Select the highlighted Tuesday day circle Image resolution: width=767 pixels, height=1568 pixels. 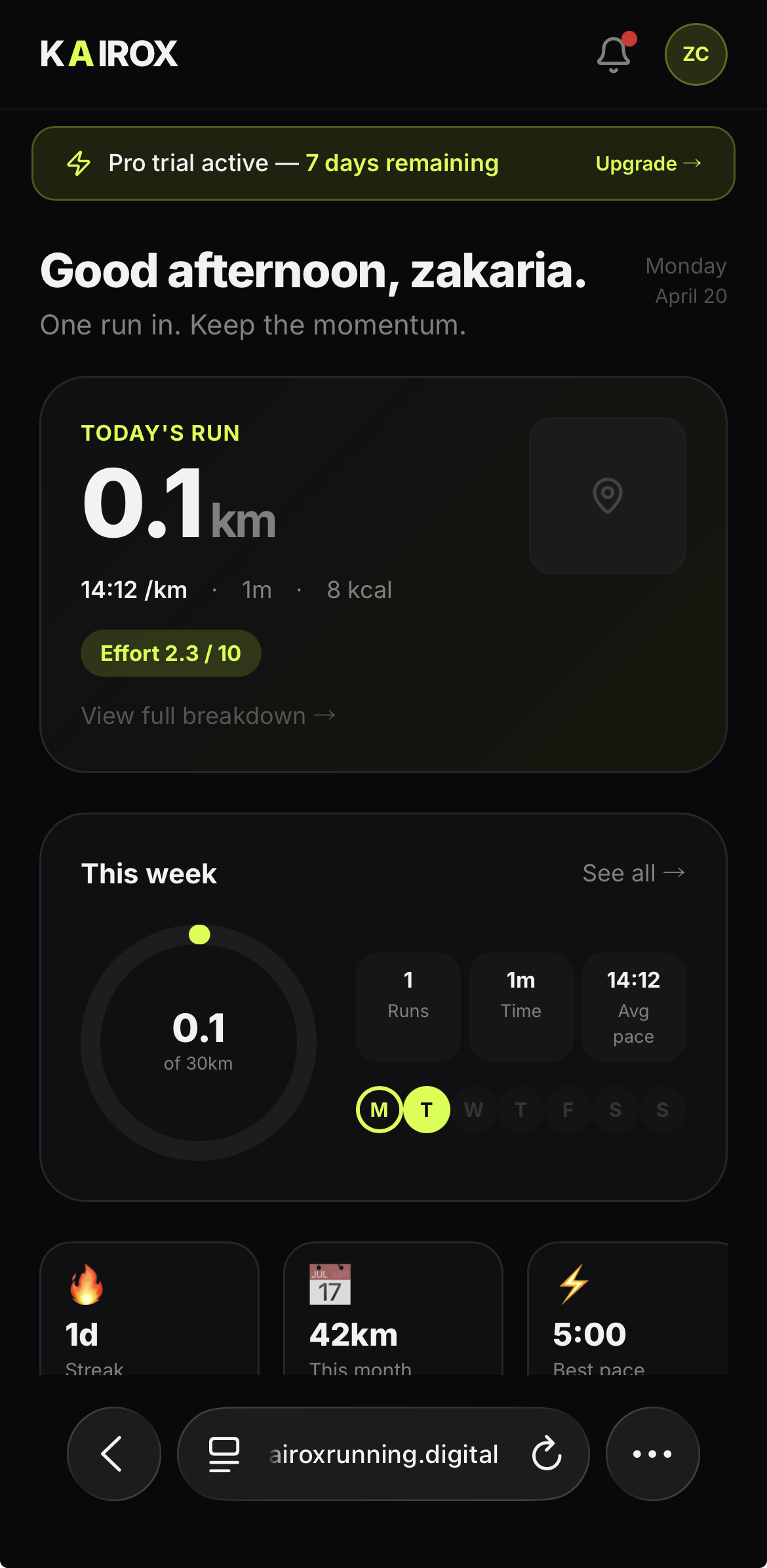click(427, 1110)
